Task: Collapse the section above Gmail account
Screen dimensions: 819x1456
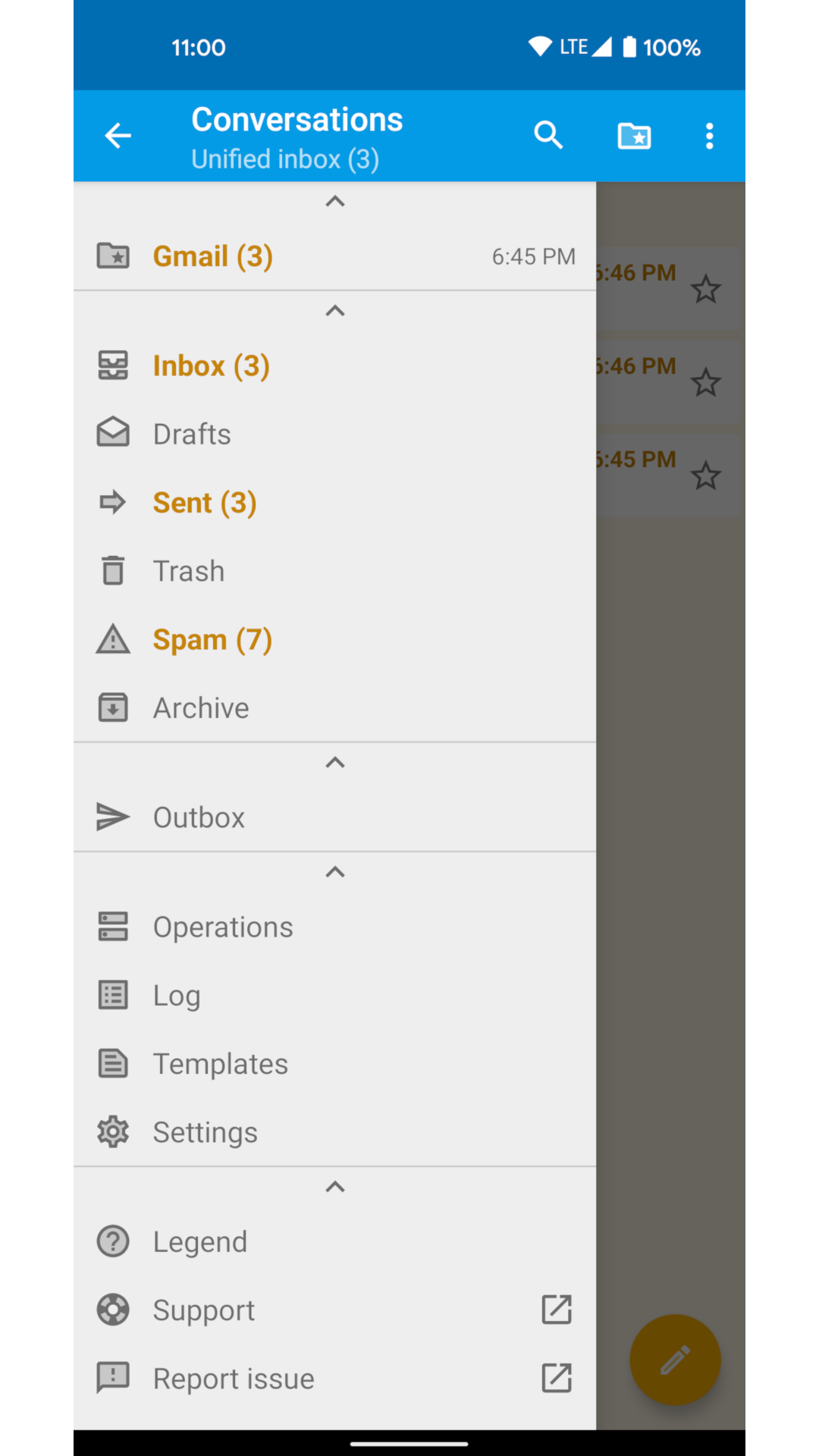Action: pos(334,202)
